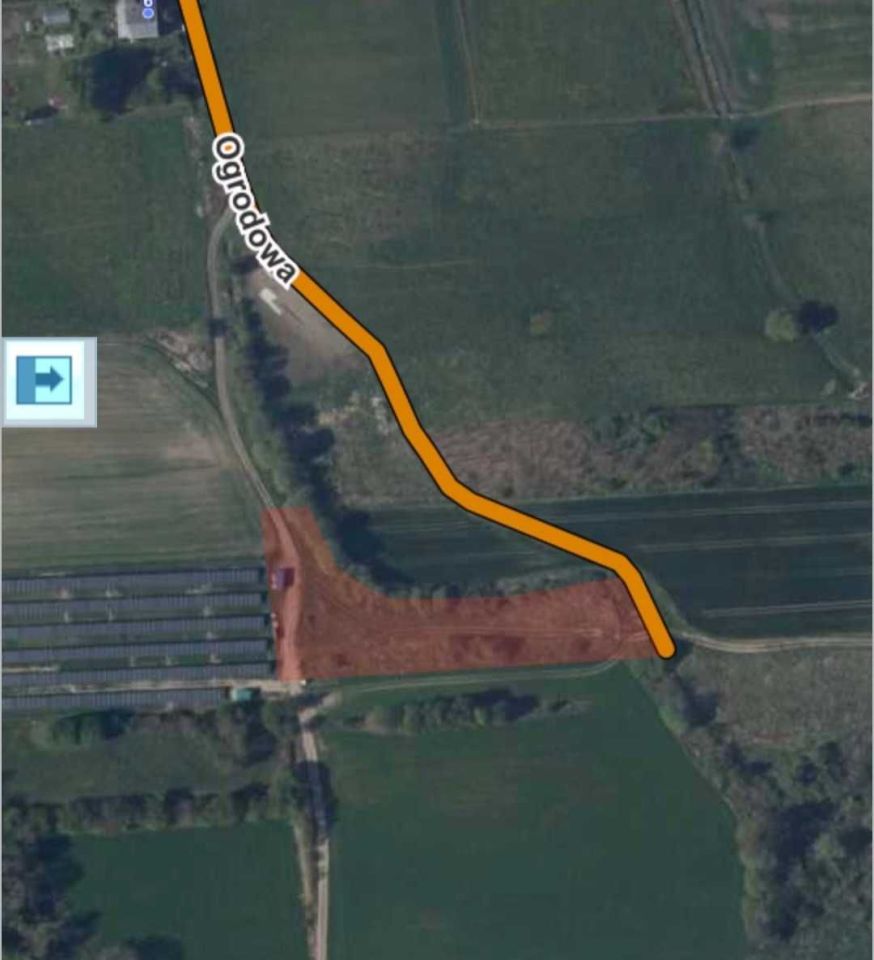This screenshot has height=960, width=874.
Task: Expand the side panel with the arrow button
Action: click(x=45, y=381)
